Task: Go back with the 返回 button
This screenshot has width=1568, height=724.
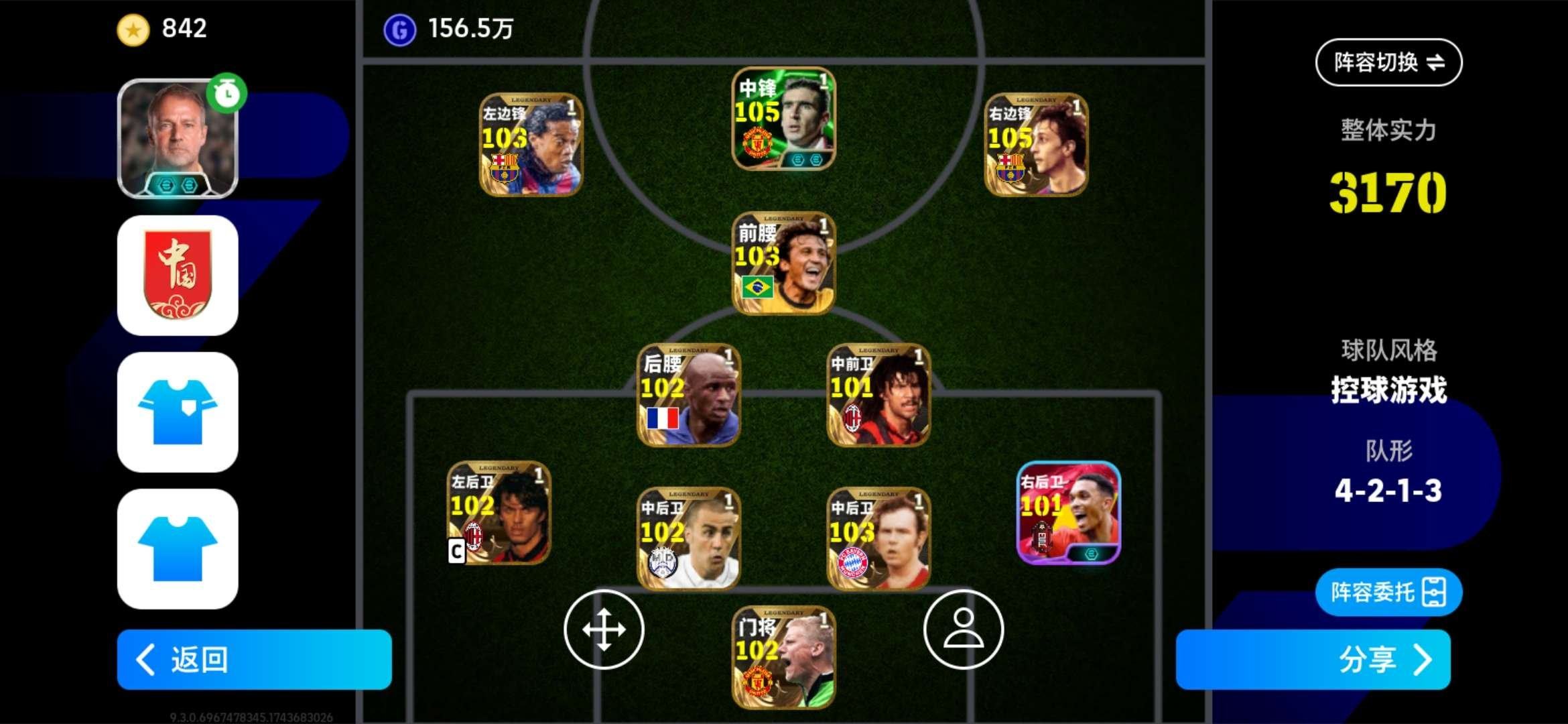Action: click(254, 660)
